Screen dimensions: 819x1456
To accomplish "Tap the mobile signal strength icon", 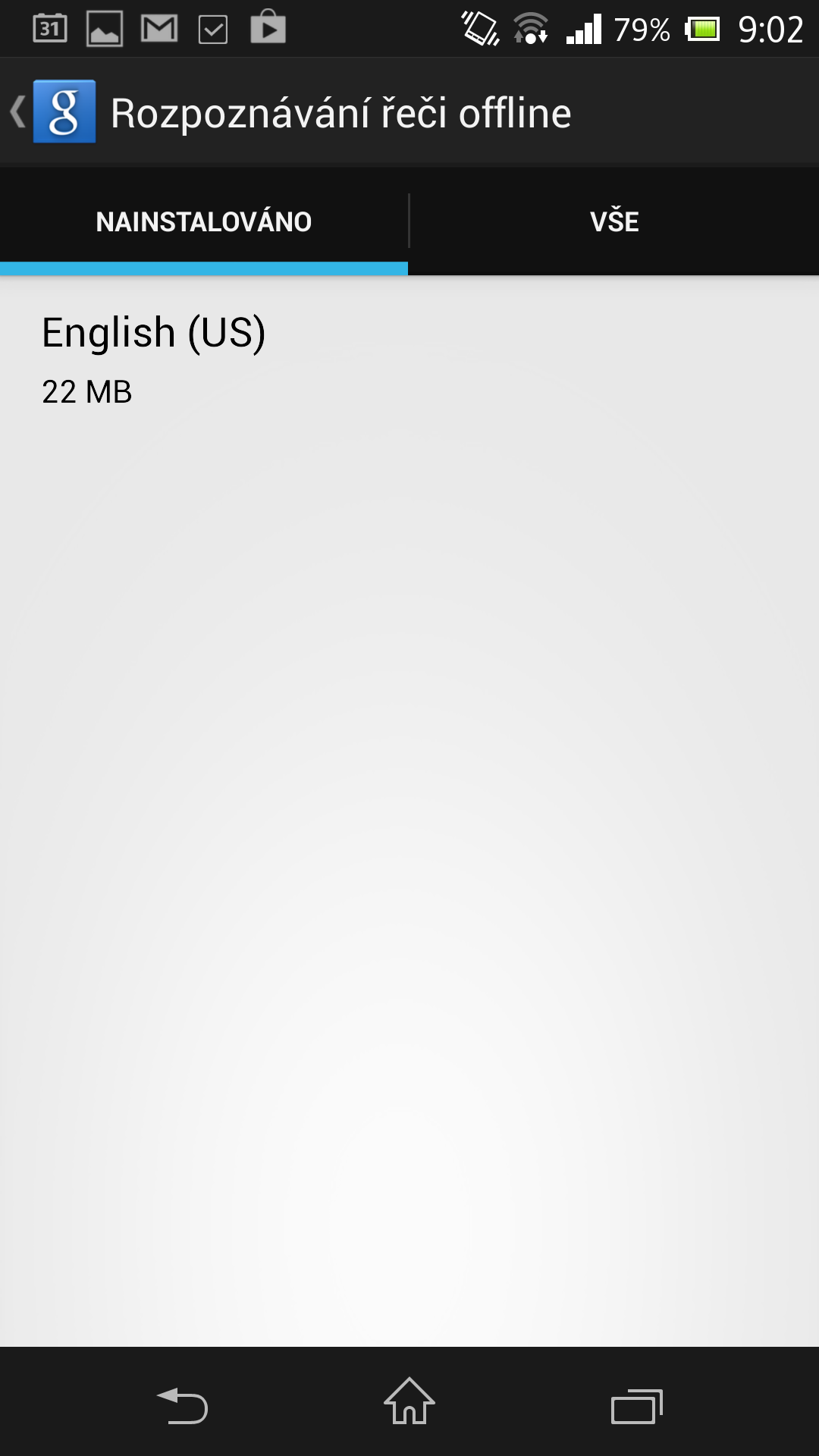I will tap(584, 27).
